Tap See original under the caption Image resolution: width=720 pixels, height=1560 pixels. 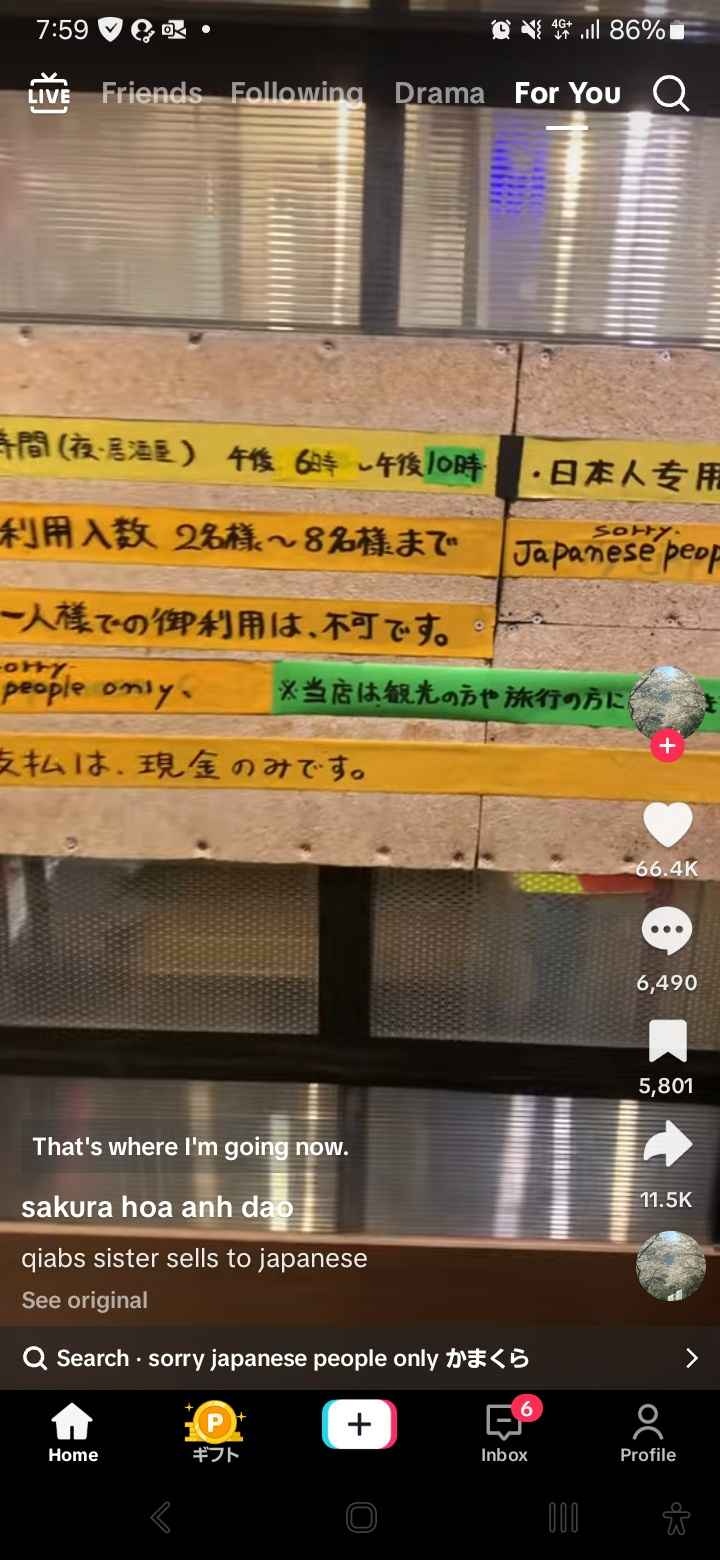(85, 1300)
